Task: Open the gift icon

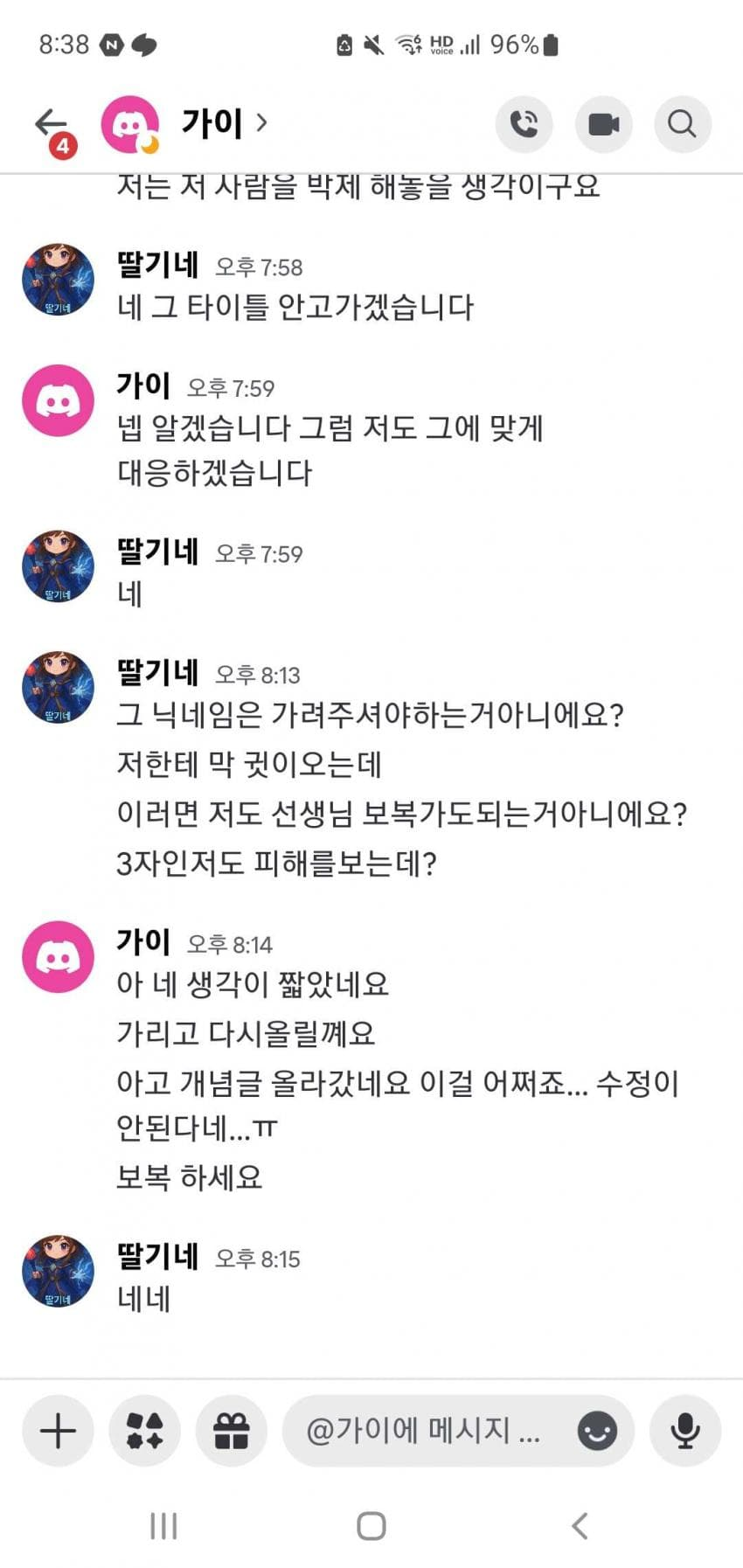Action: pyautogui.click(x=231, y=1431)
